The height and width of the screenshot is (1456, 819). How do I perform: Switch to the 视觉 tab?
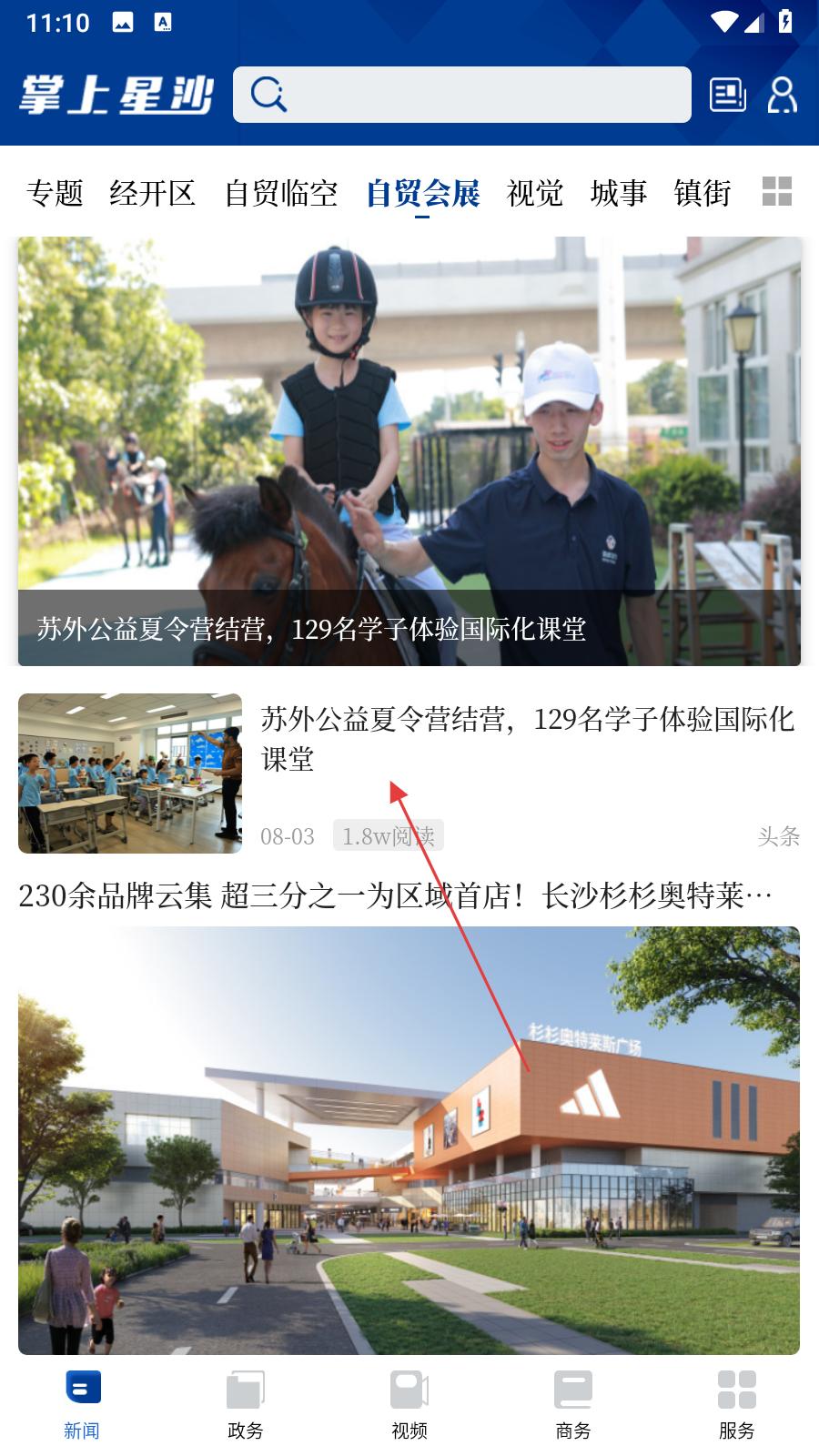[535, 193]
